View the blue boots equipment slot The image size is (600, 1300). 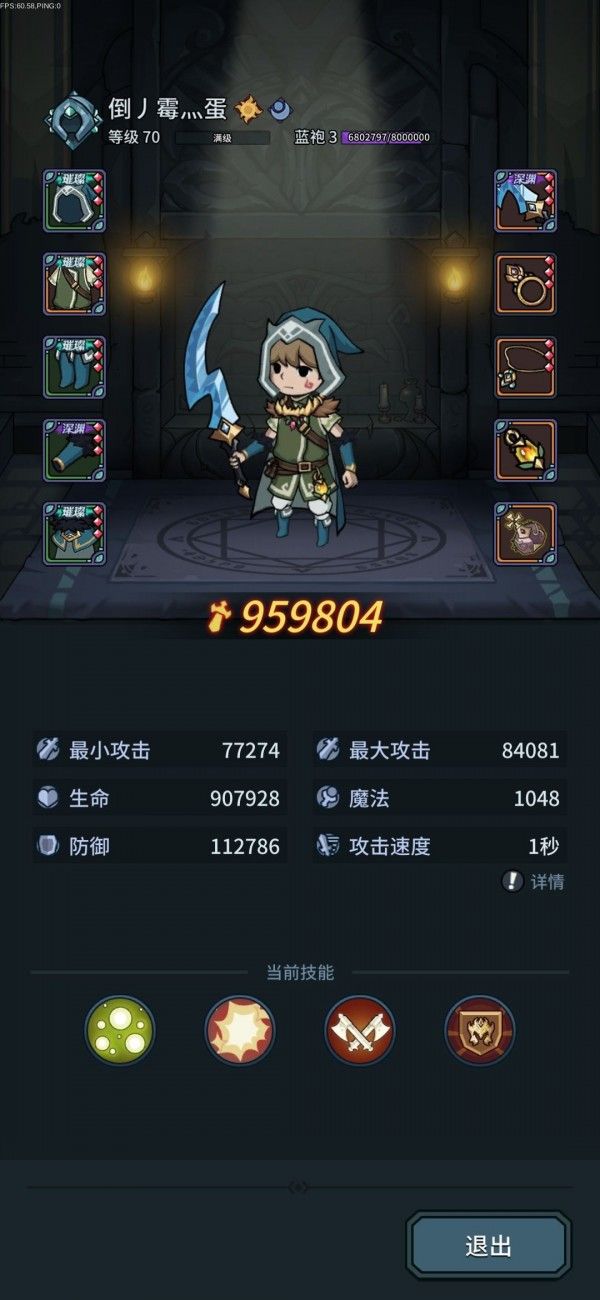[74, 367]
